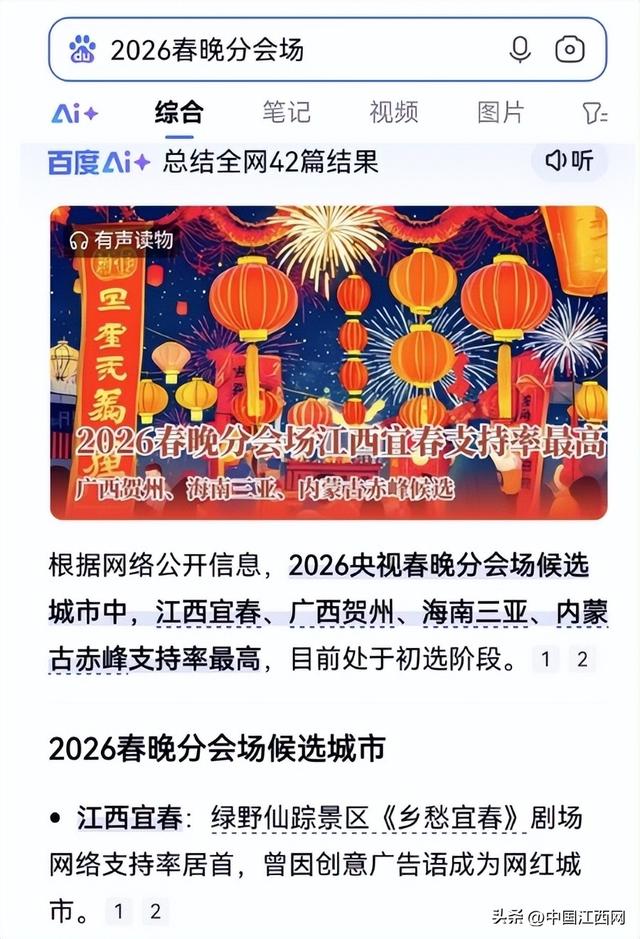Image resolution: width=640 pixels, height=939 pixels.
Task: Tap the search box with 2026春晚分会场
Action: coord(327,50)
